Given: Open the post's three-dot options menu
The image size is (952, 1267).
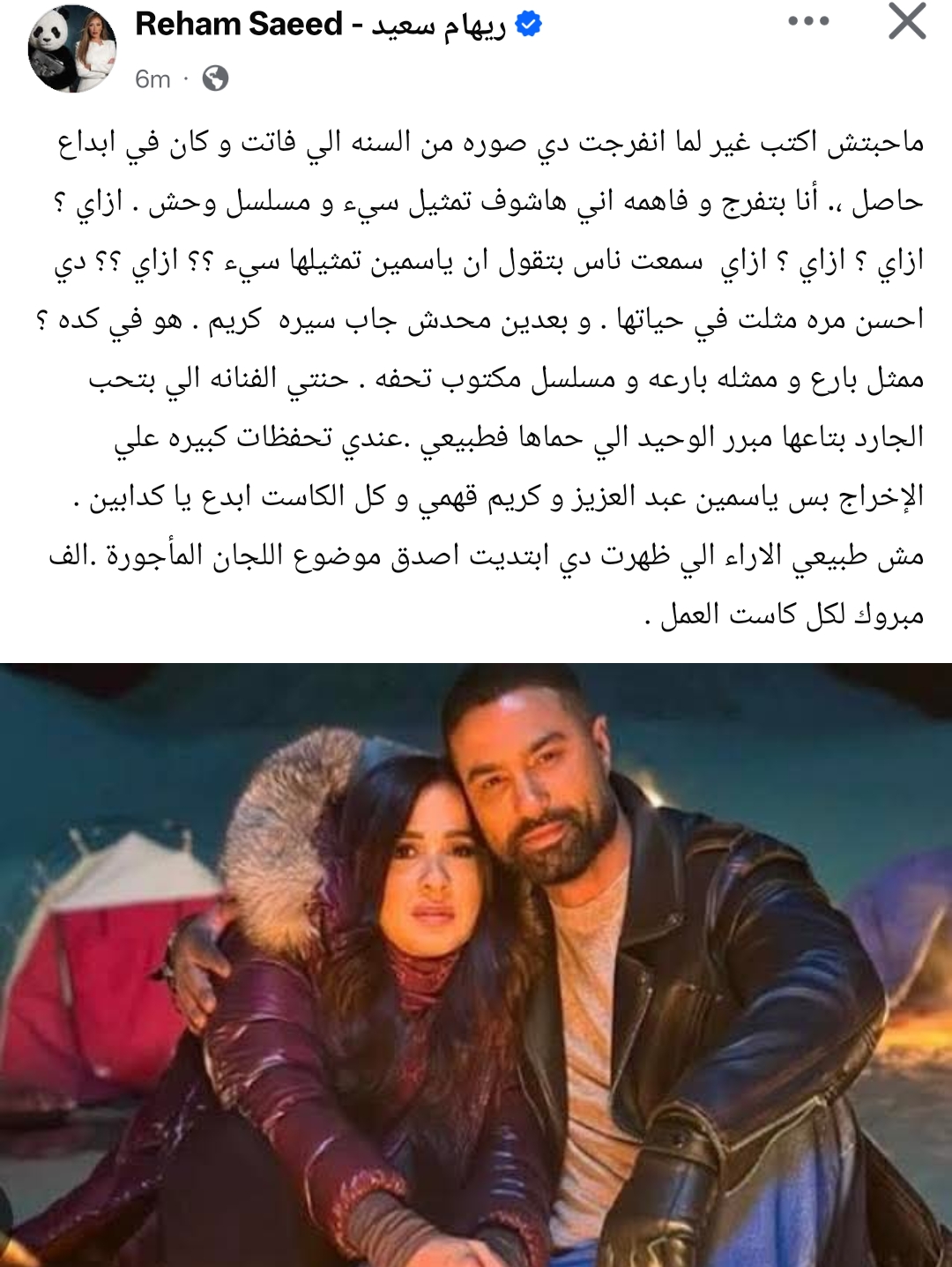Looking at the screenshot, I should [x=808, y=21].
